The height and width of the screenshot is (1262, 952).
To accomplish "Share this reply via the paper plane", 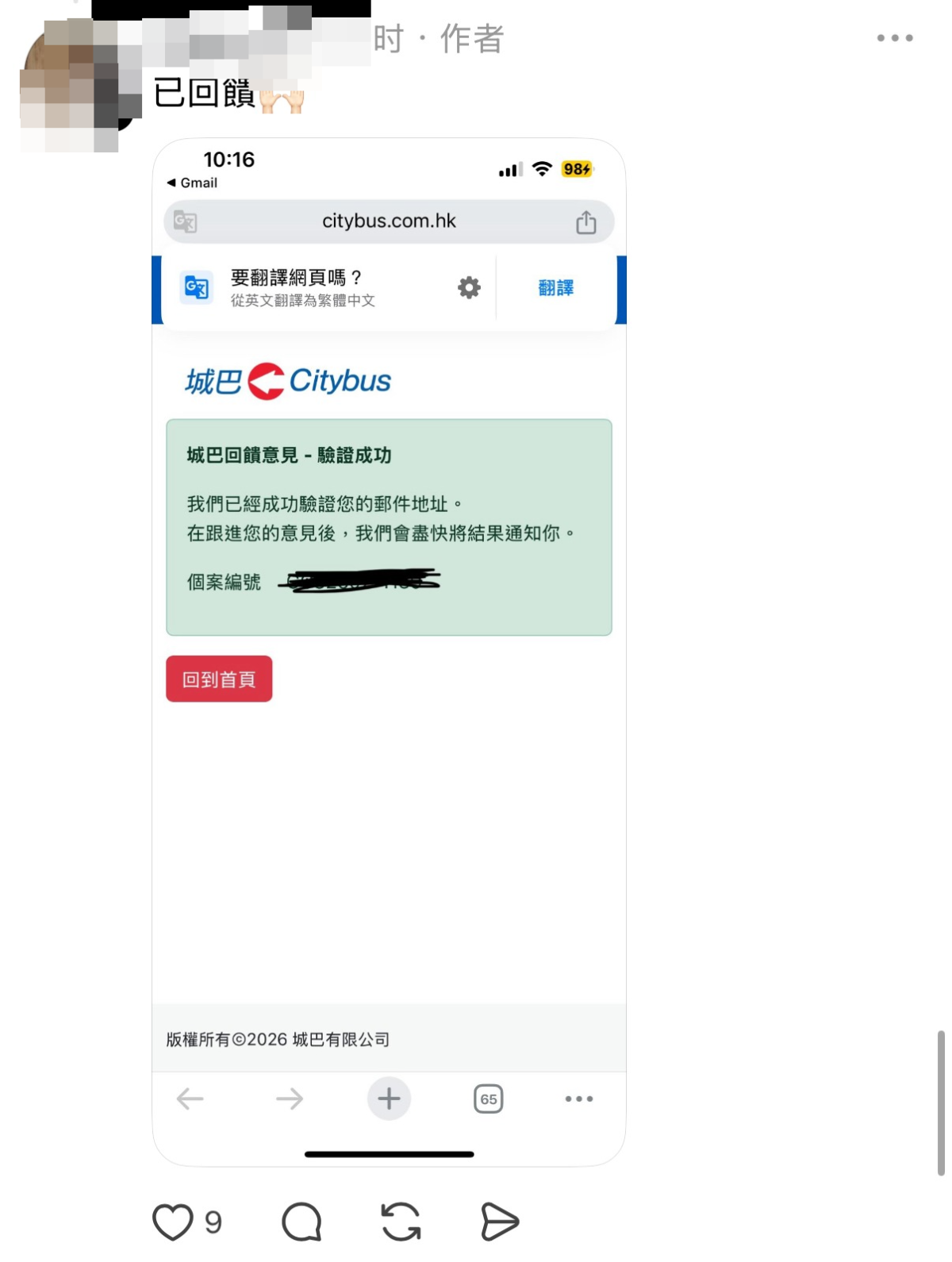I will 500,1222.
